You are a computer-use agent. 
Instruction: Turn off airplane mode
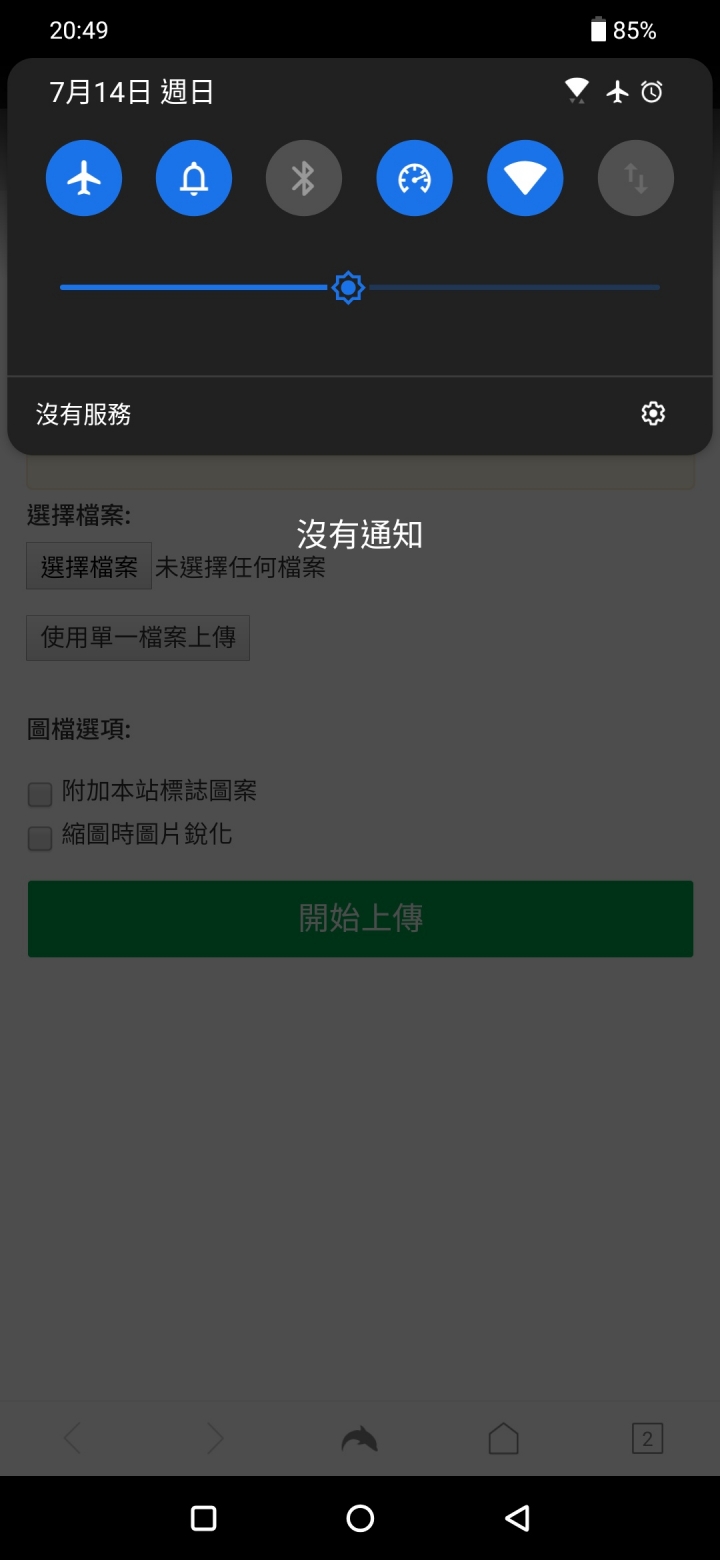[x=84, y=179]
